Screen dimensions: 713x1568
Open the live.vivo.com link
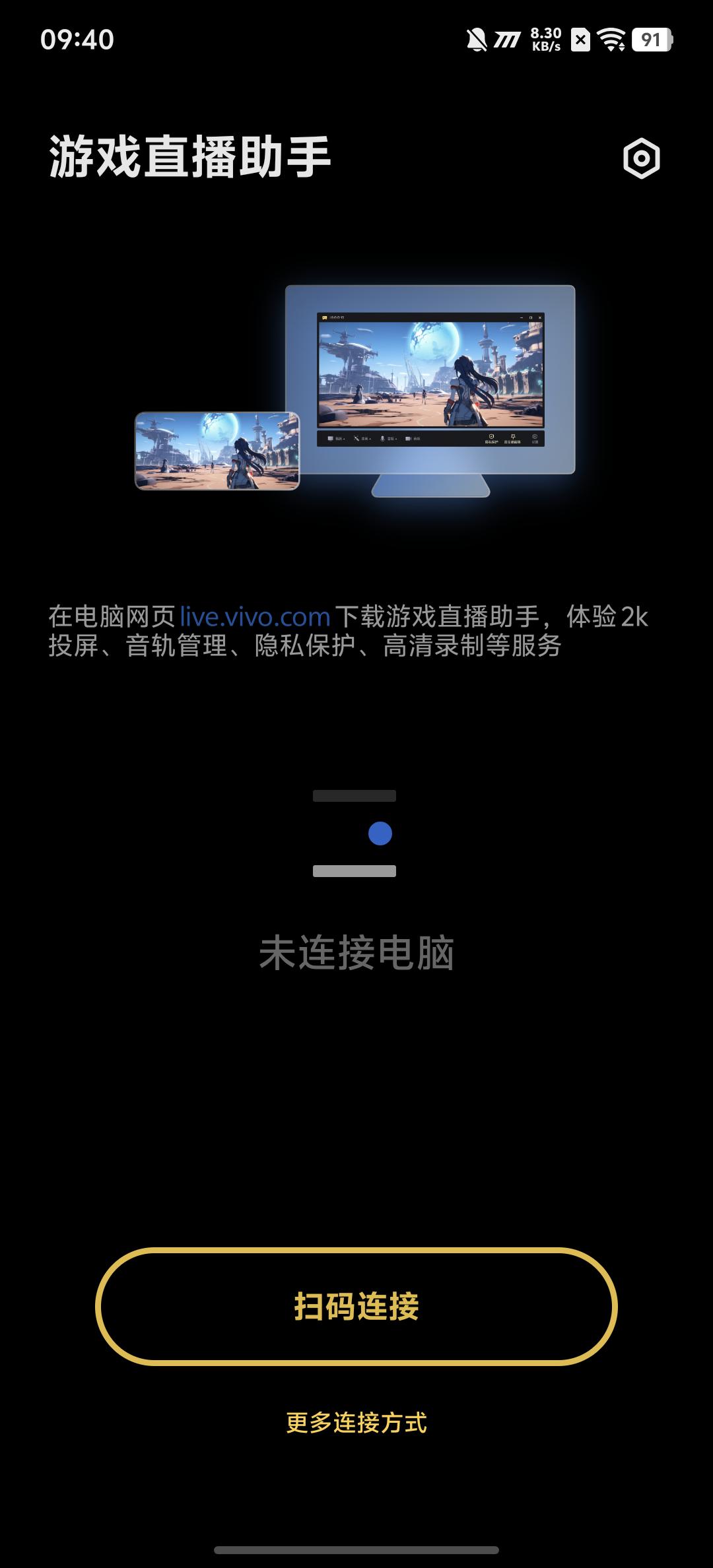(x=255, y=617)
